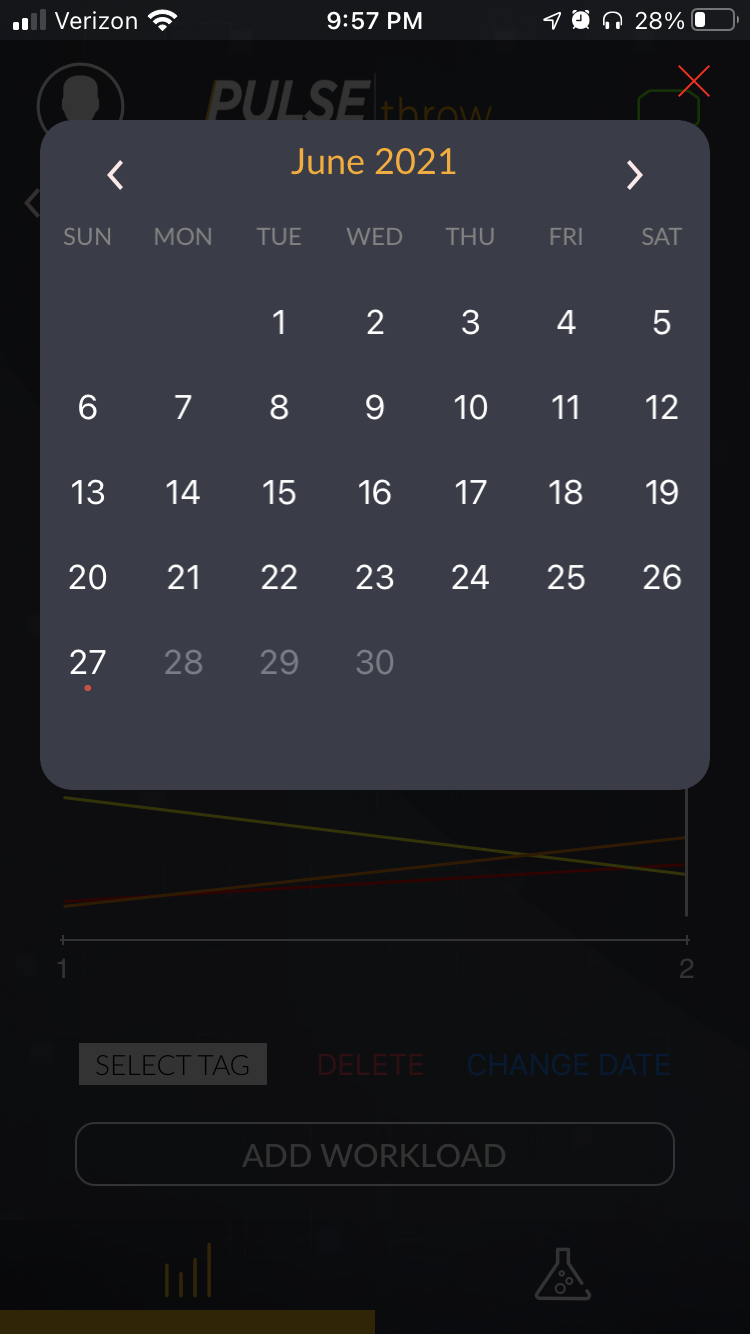The image size is (750, 1334).
Task: Select June 11
Action: [566, 407]
